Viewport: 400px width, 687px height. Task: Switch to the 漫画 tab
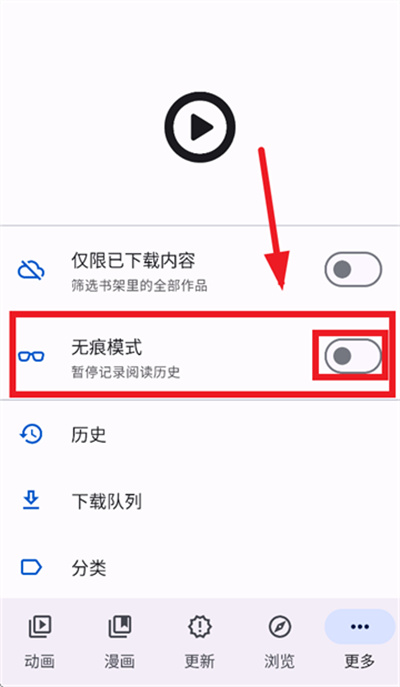[120, 642]
